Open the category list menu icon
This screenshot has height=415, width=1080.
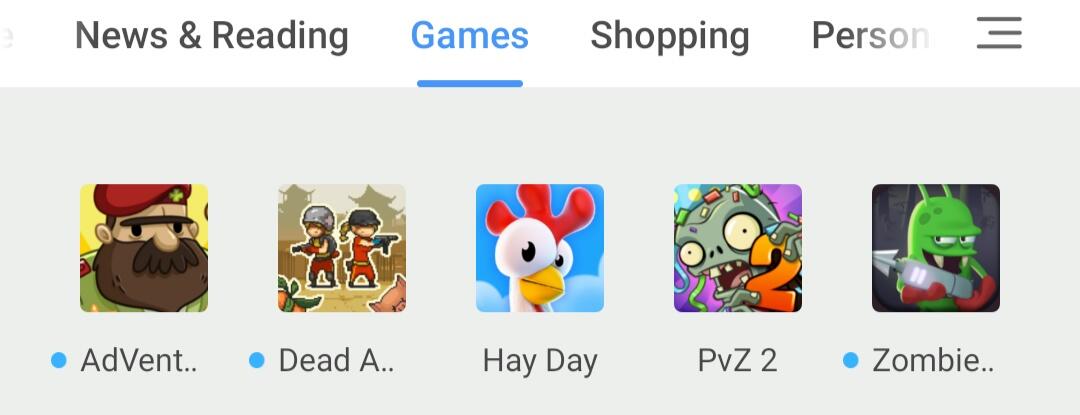999,35
